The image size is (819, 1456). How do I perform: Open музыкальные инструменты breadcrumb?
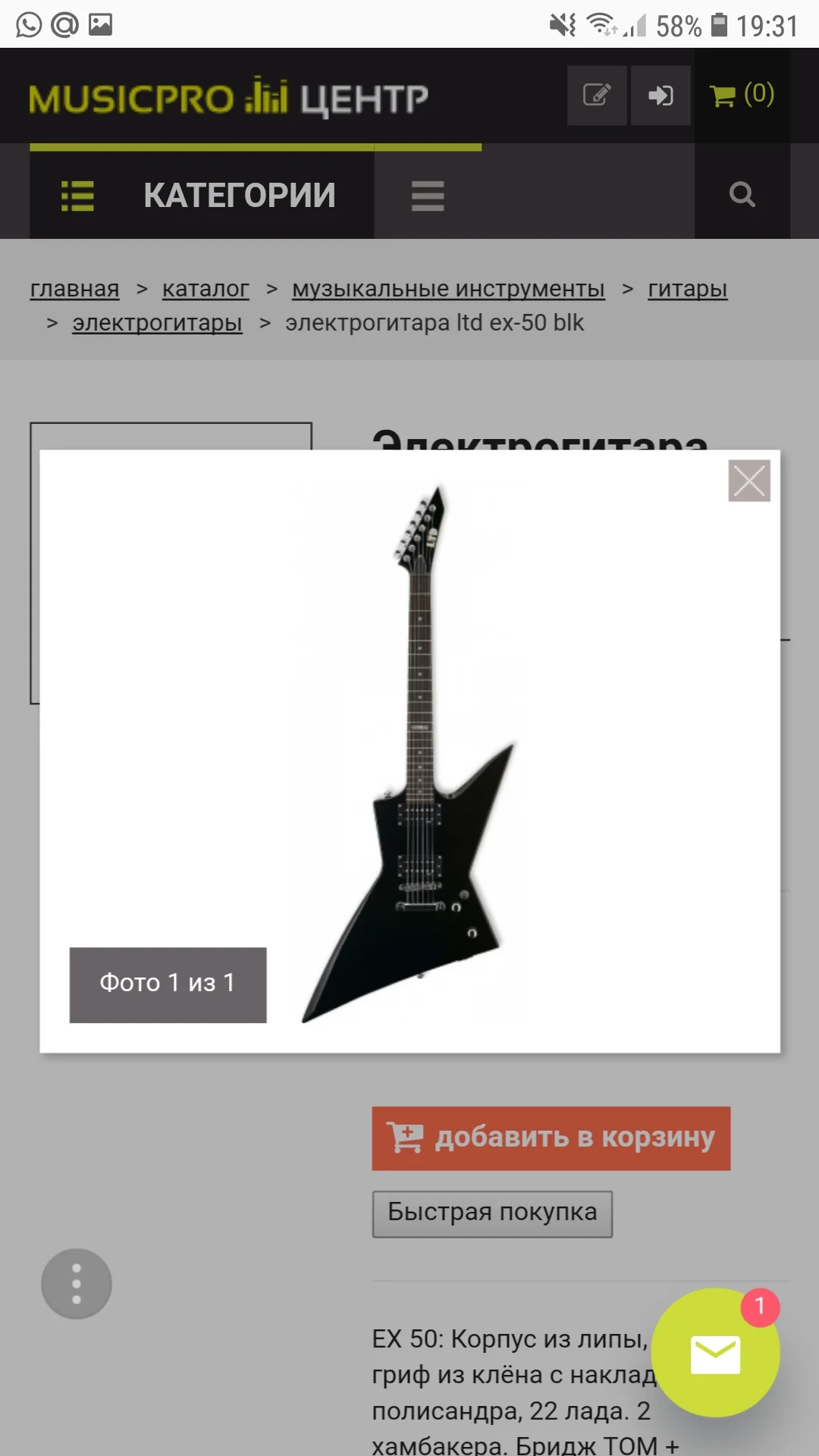coord(448,289)
